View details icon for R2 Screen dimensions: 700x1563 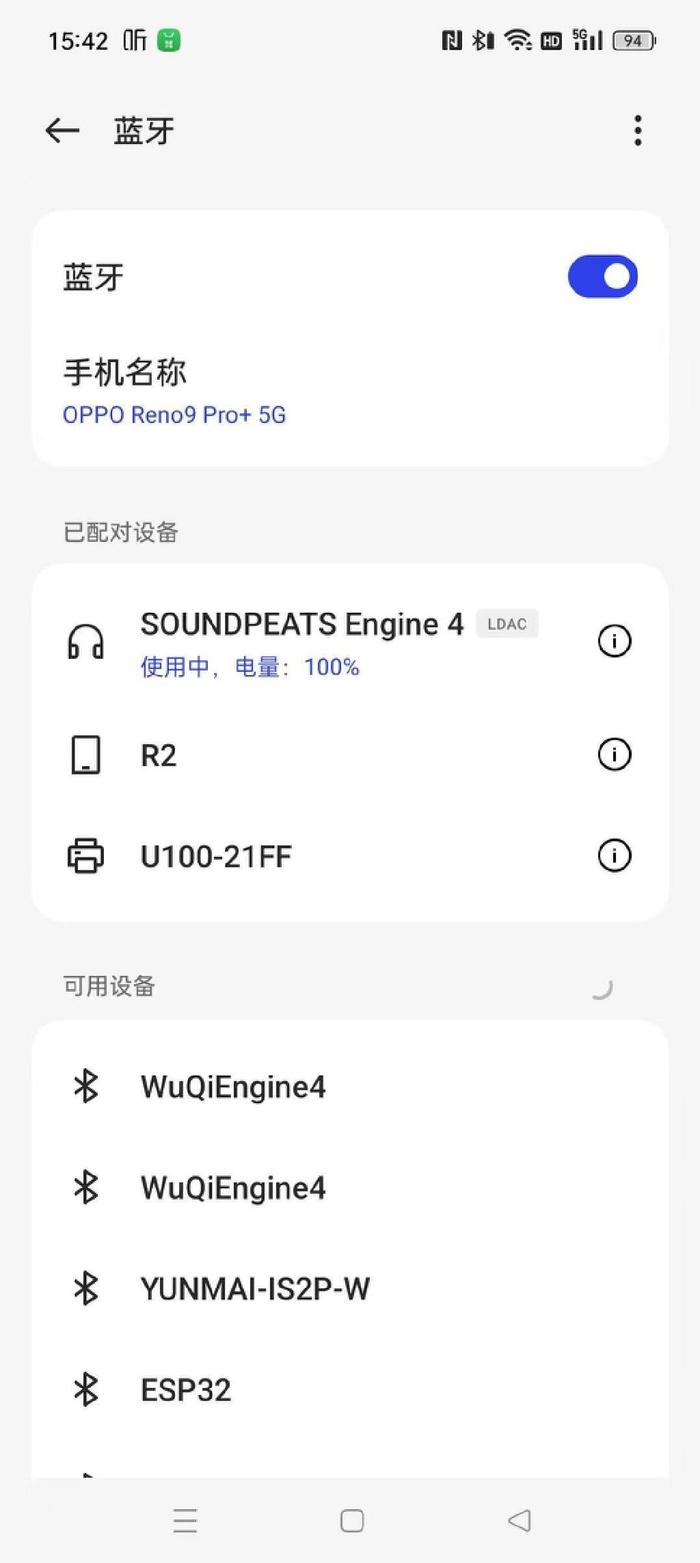614,755
